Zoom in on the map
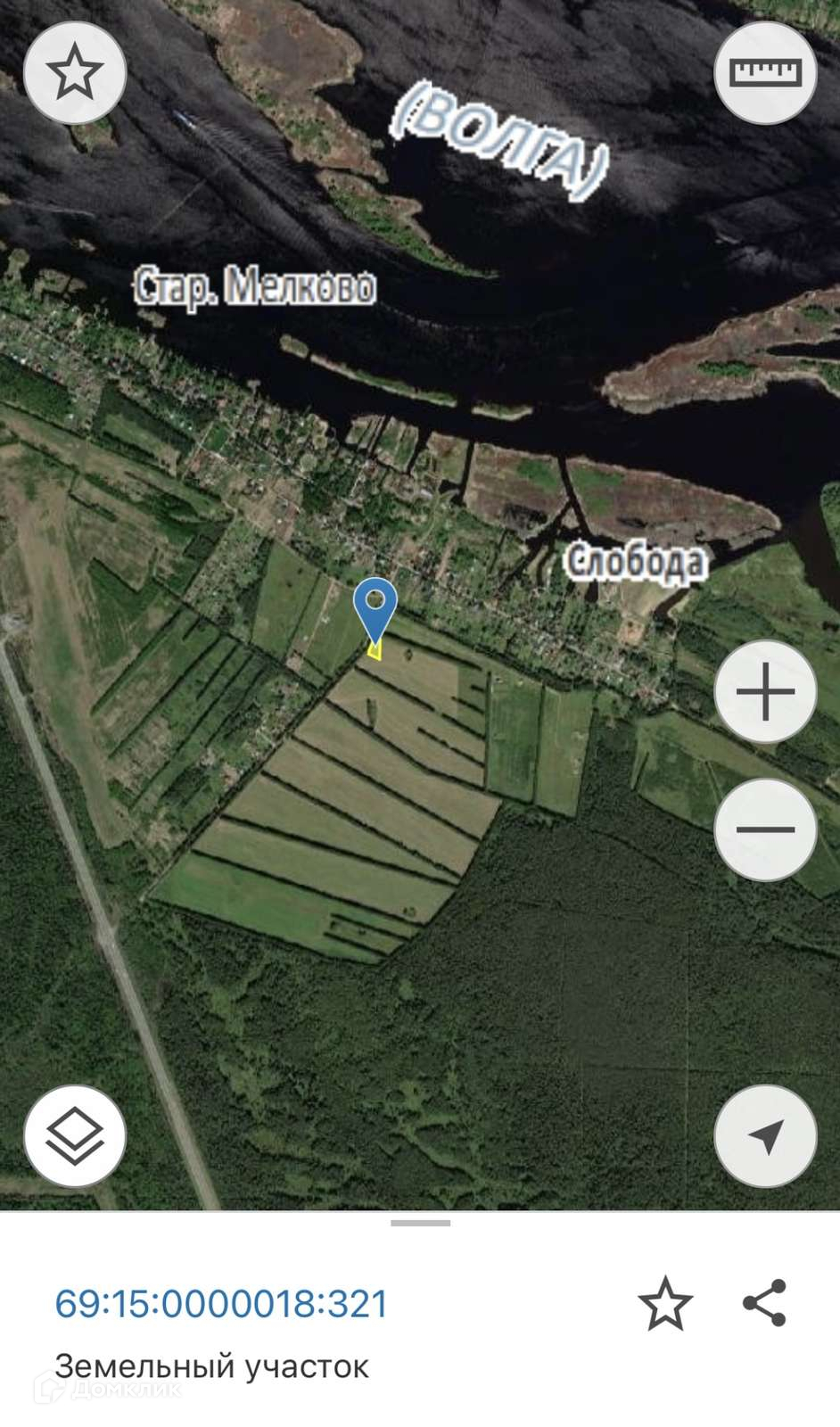This screenshot has height=1427, width=840. pyautogui.click(x=765, y=691)
